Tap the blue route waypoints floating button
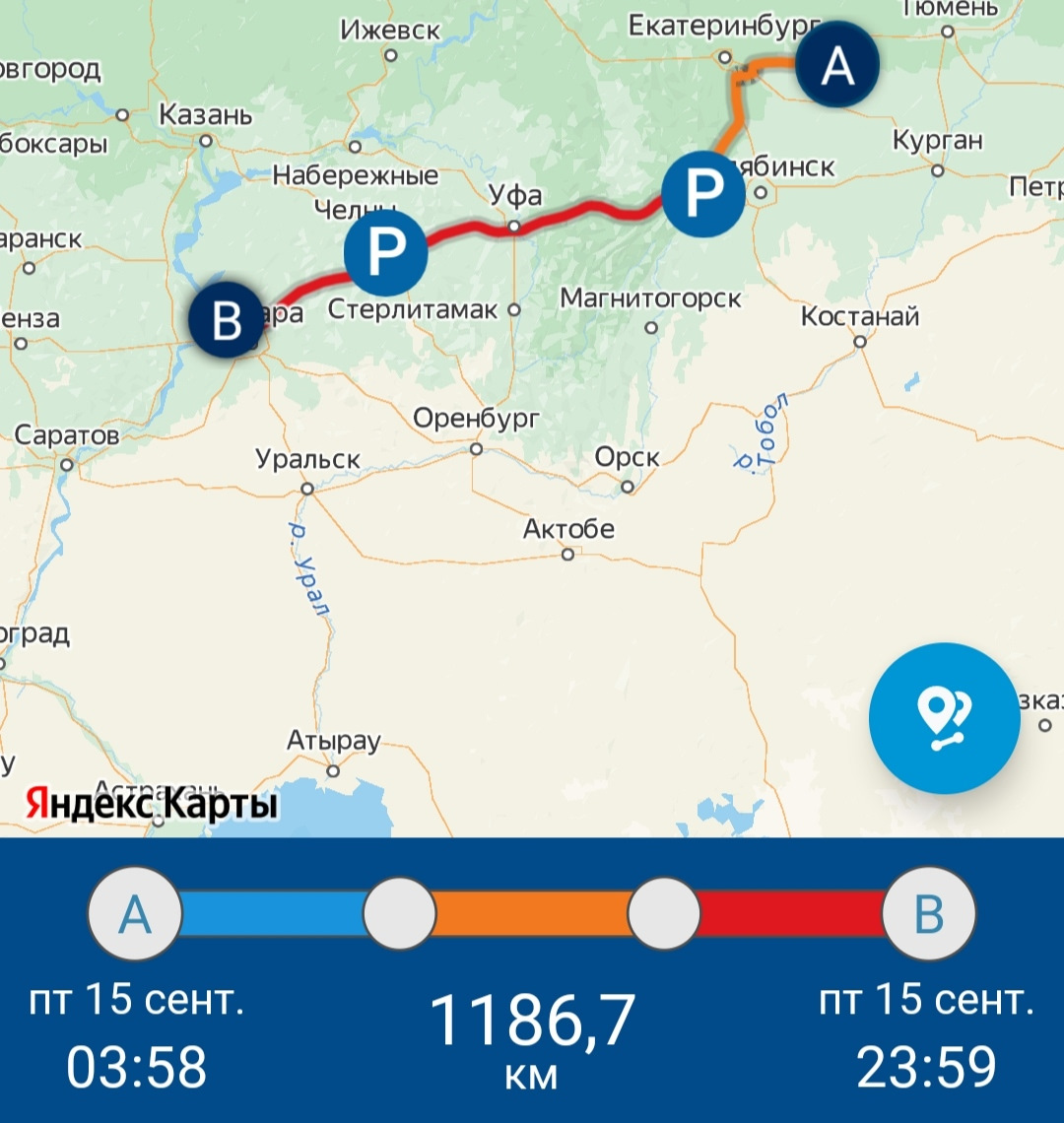 [x=944, y=718]
